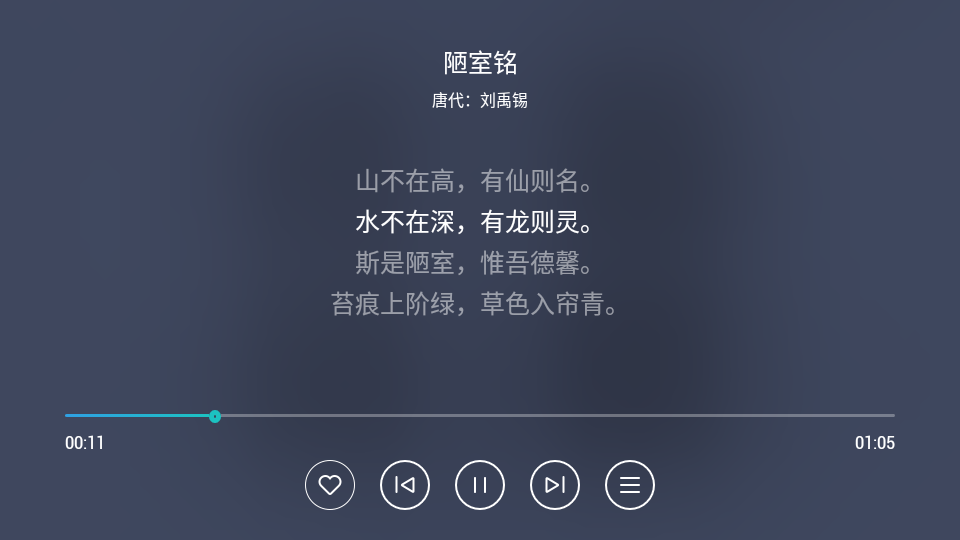
Task: Skip back to the previous poem
Action: point(405,485)
